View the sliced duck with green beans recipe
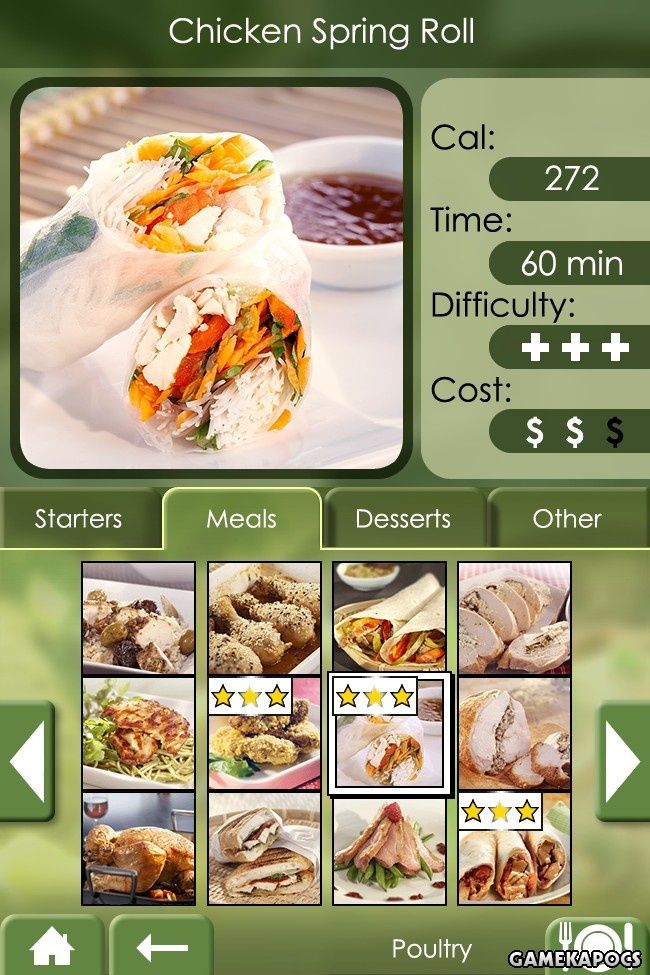 pos(389,848)
